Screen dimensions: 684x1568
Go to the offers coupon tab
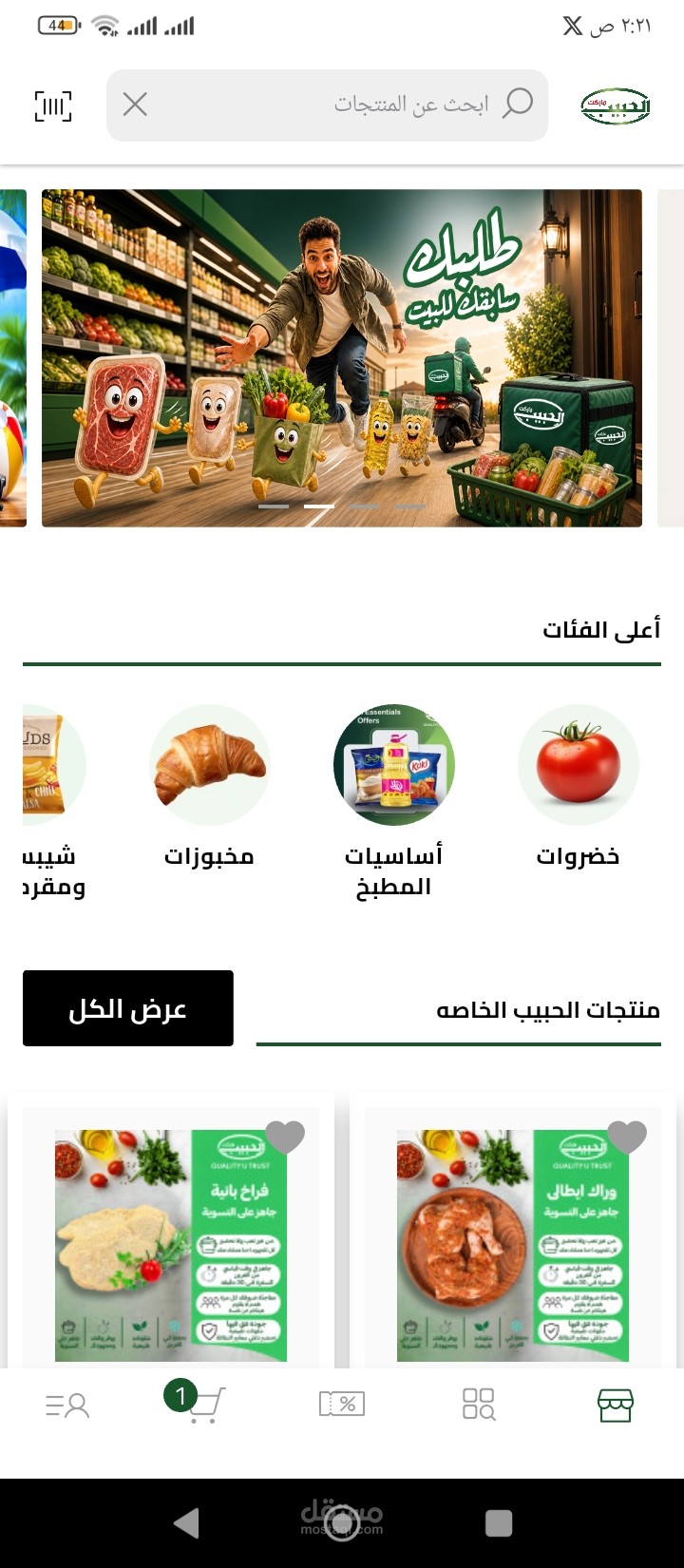[342, 1404]
